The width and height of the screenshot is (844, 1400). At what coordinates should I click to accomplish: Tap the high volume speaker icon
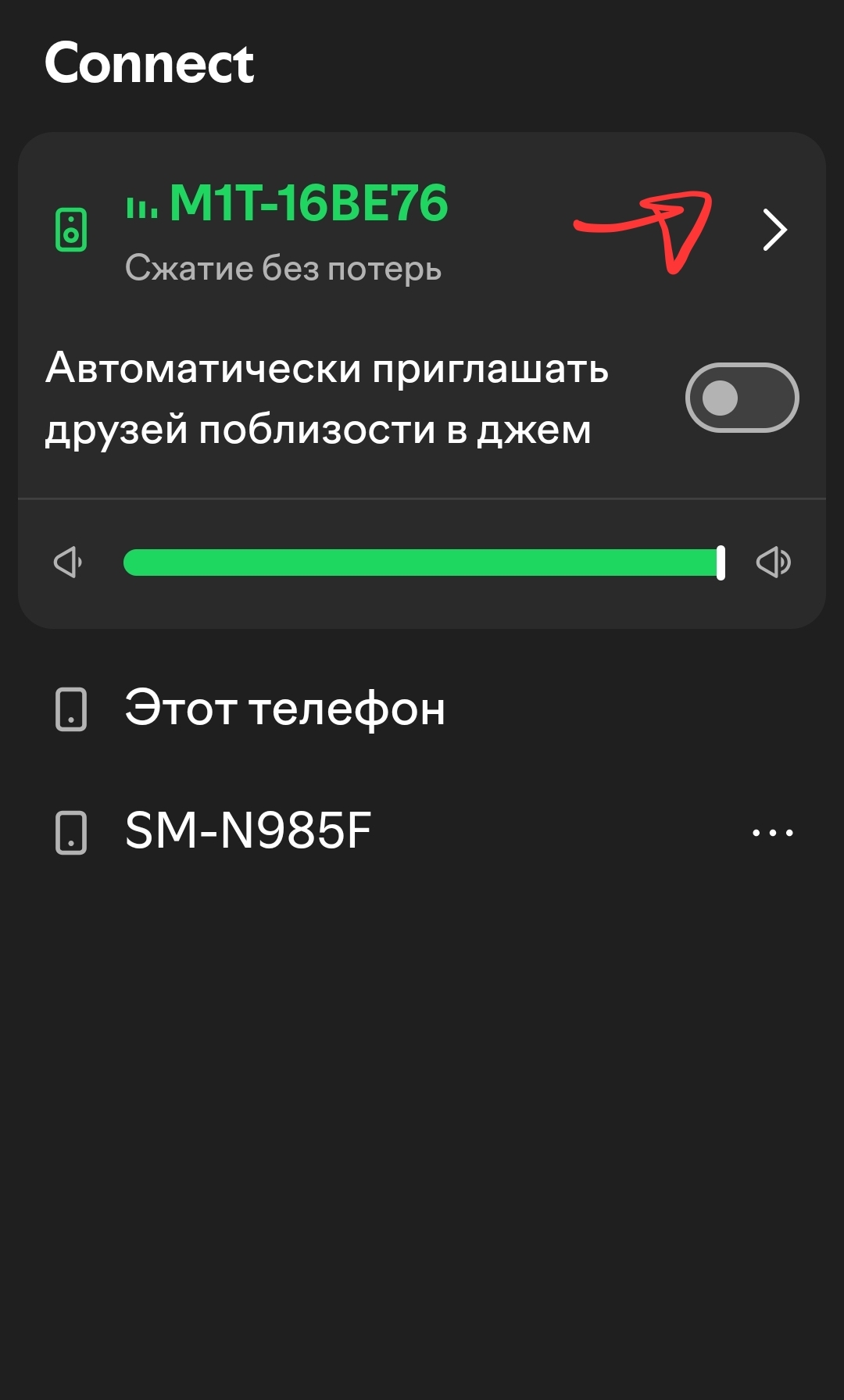pyautogui.click(x=773, y=562)
